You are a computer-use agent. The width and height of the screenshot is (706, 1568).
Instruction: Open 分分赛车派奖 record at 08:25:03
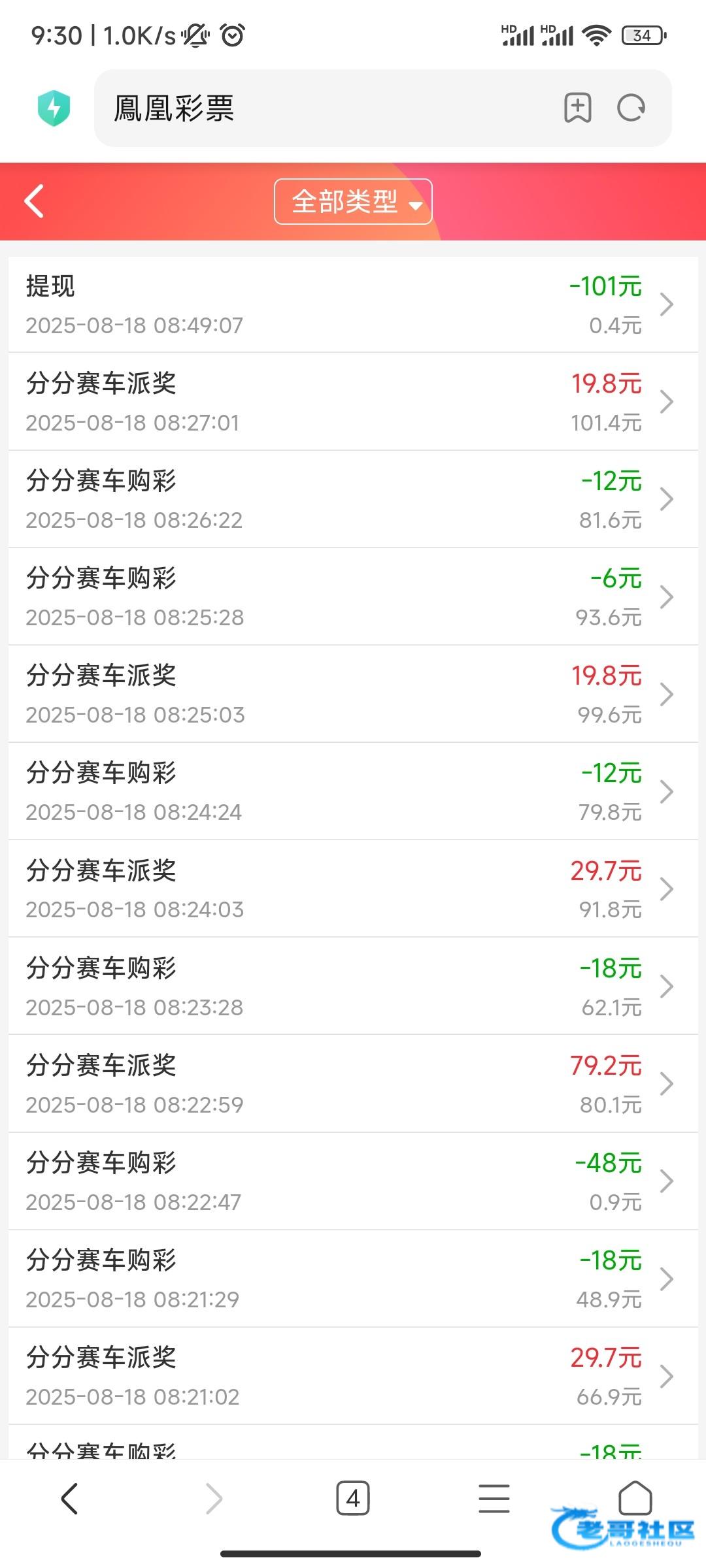(353, 694)
